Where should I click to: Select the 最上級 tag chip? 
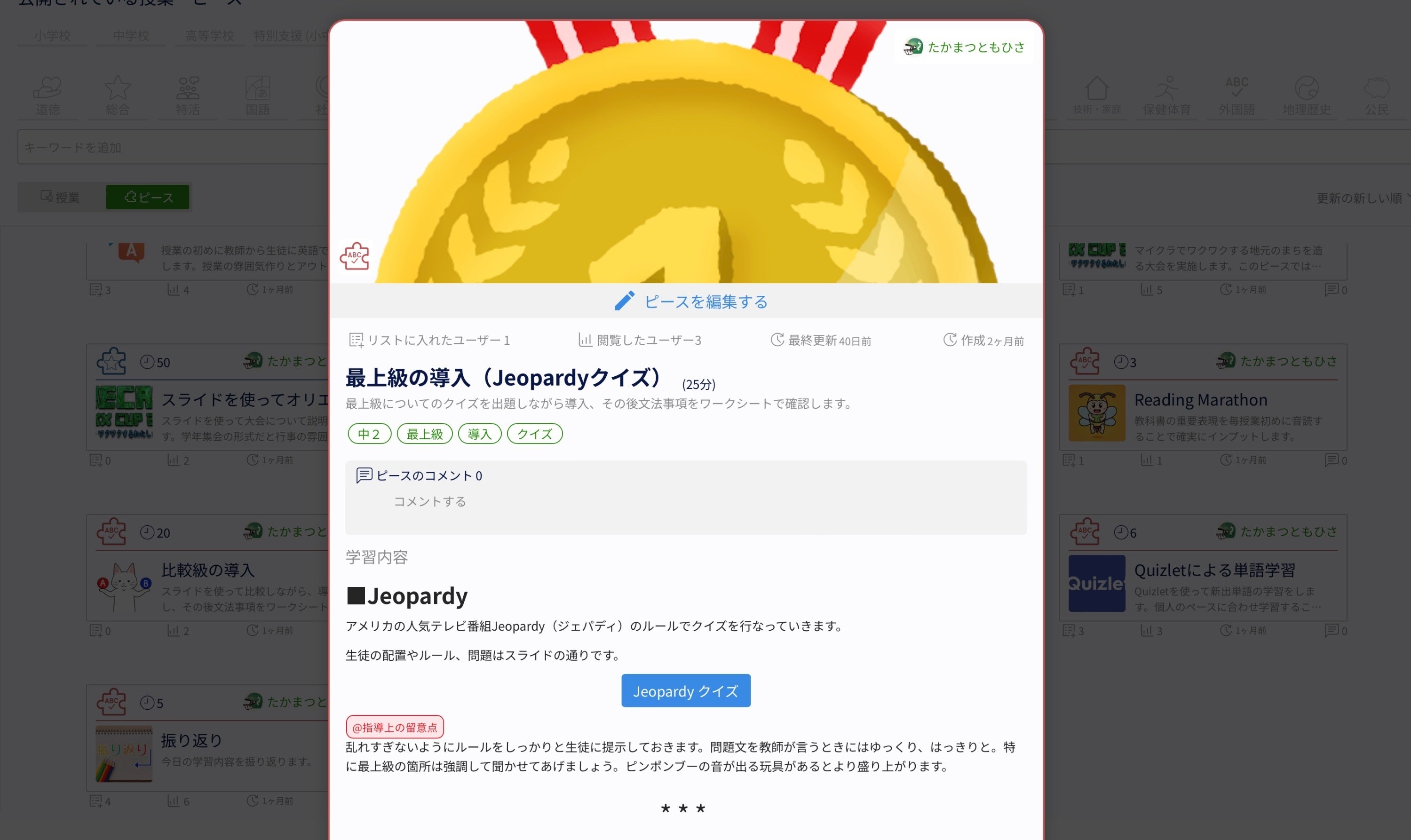[x=425, y=434]
